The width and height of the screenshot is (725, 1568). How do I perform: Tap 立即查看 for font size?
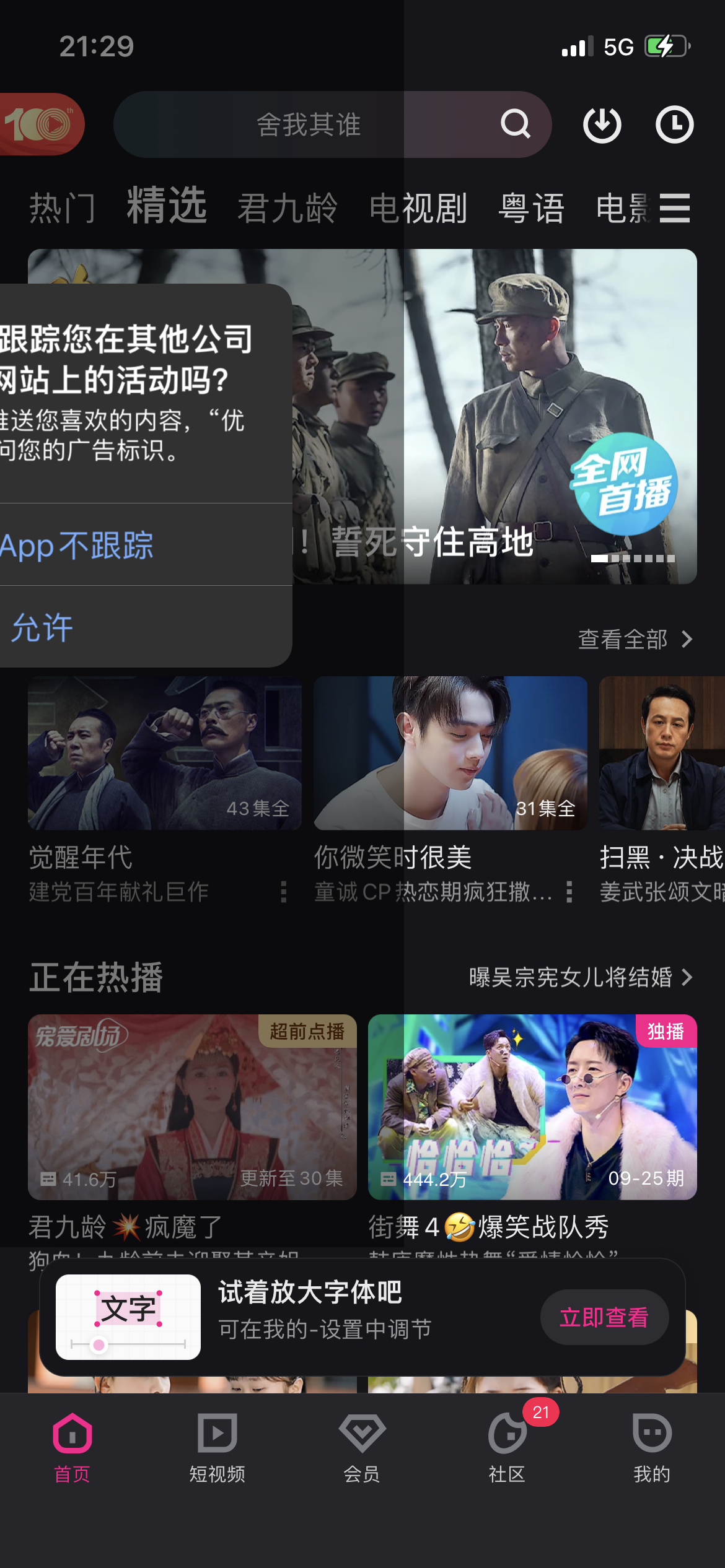tap(604, 1317)
